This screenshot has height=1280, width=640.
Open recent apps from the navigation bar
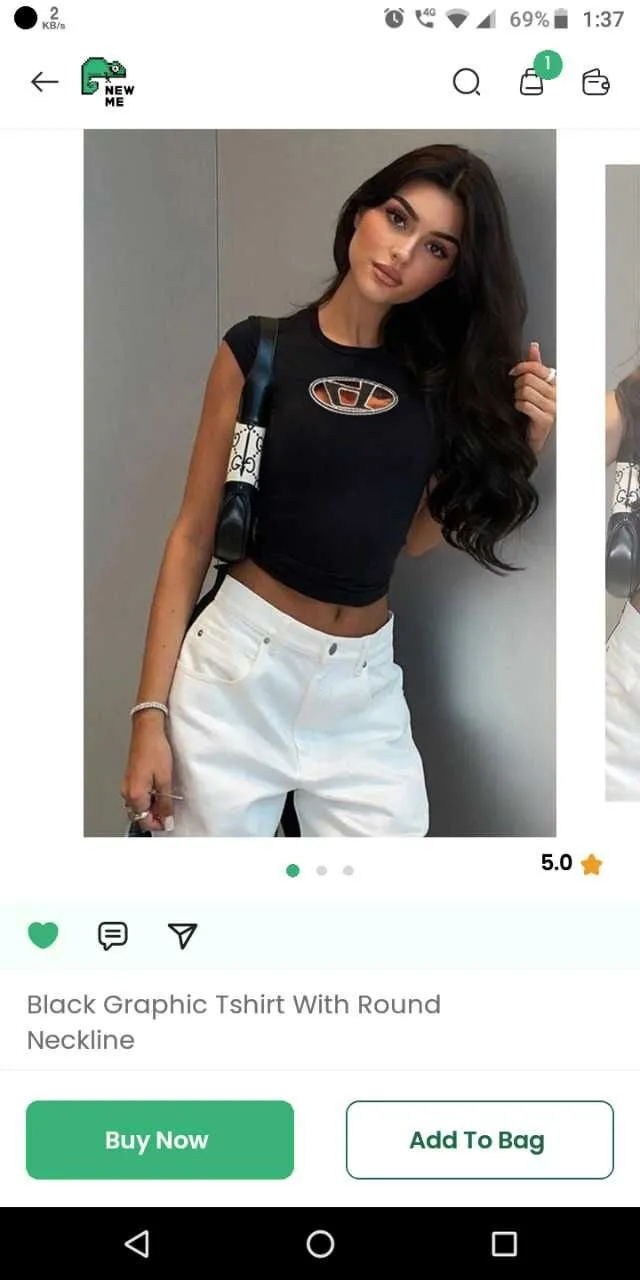504,1243
